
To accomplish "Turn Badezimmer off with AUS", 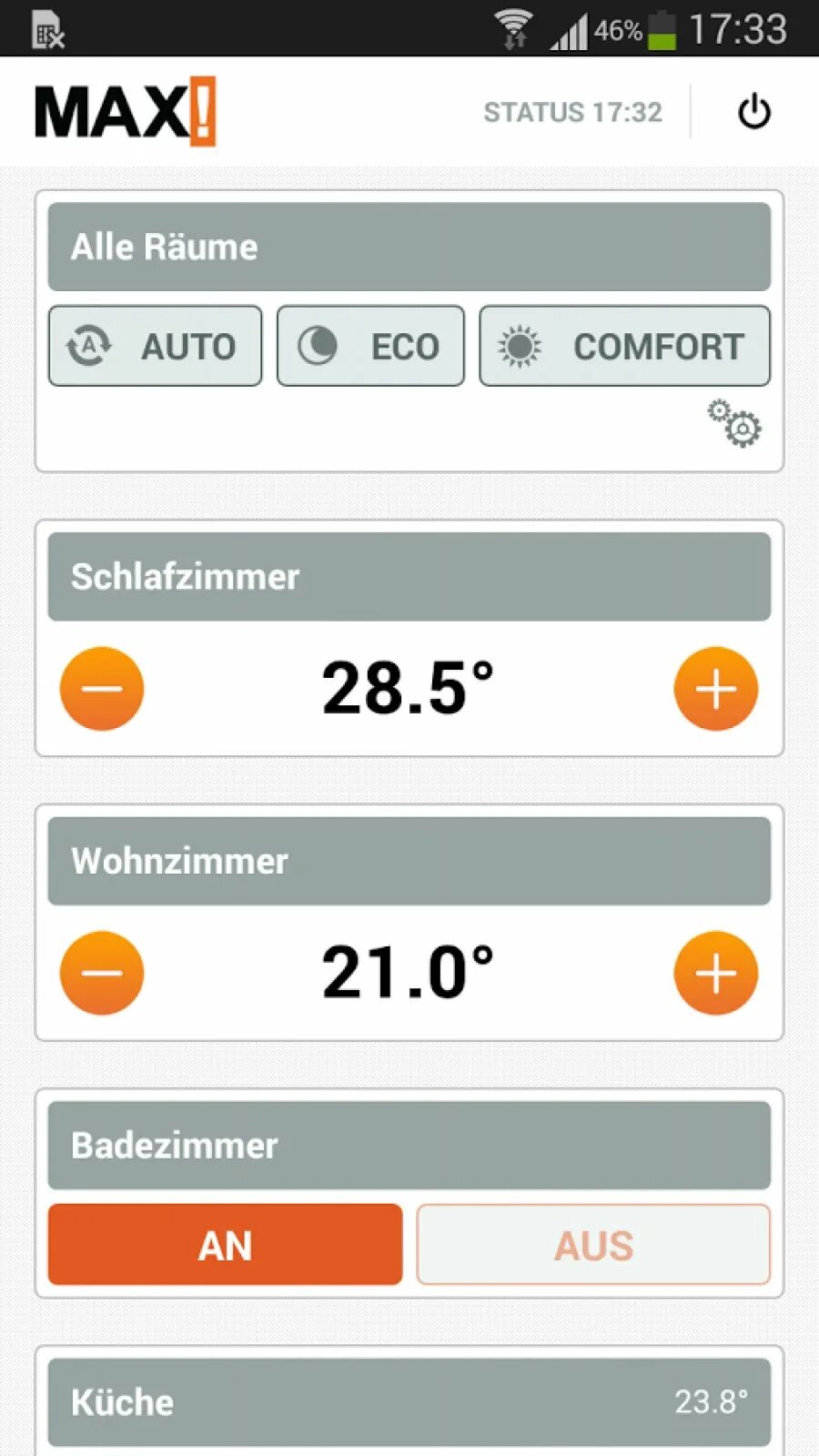I will (x=593, y=1245).
